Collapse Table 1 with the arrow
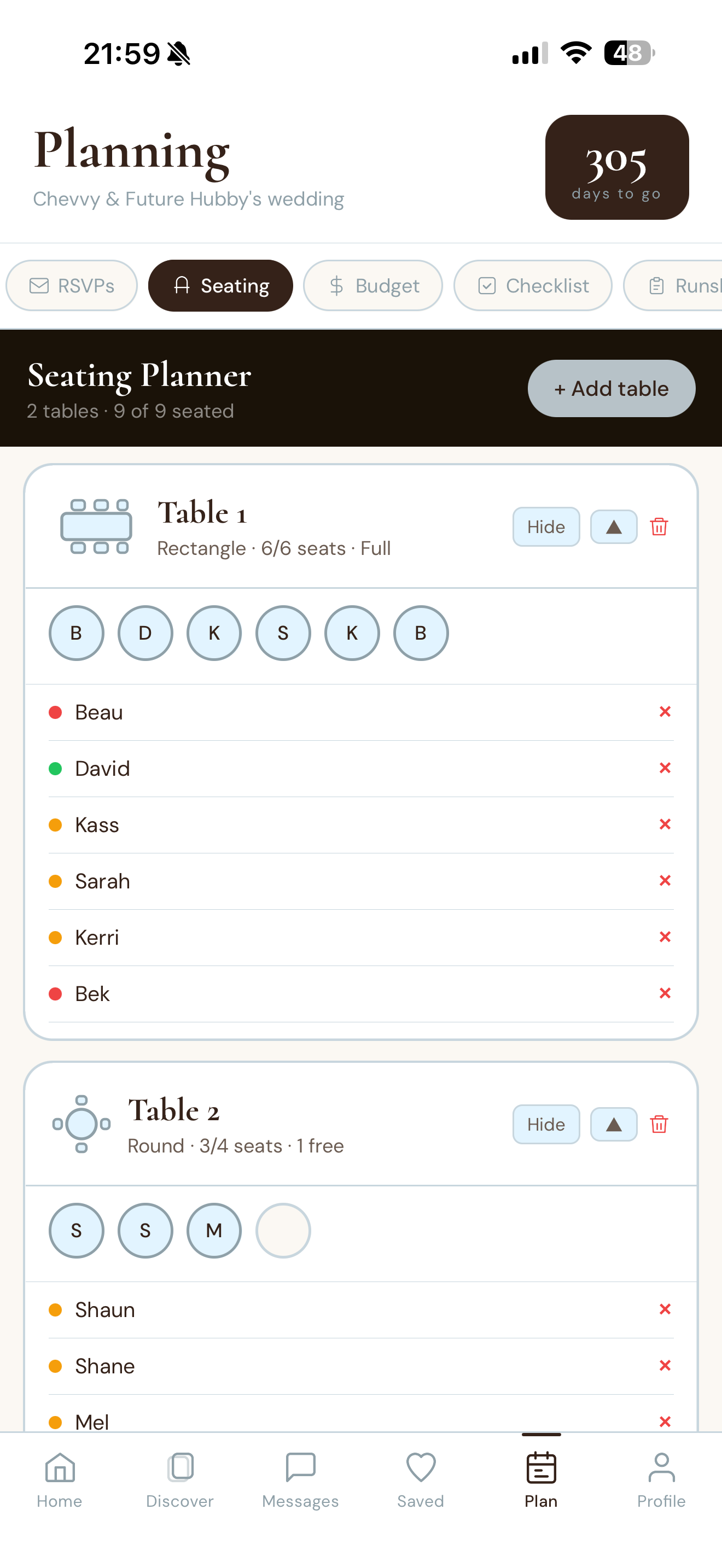This screenshot has height=1568, width=722. click(614, 526)
